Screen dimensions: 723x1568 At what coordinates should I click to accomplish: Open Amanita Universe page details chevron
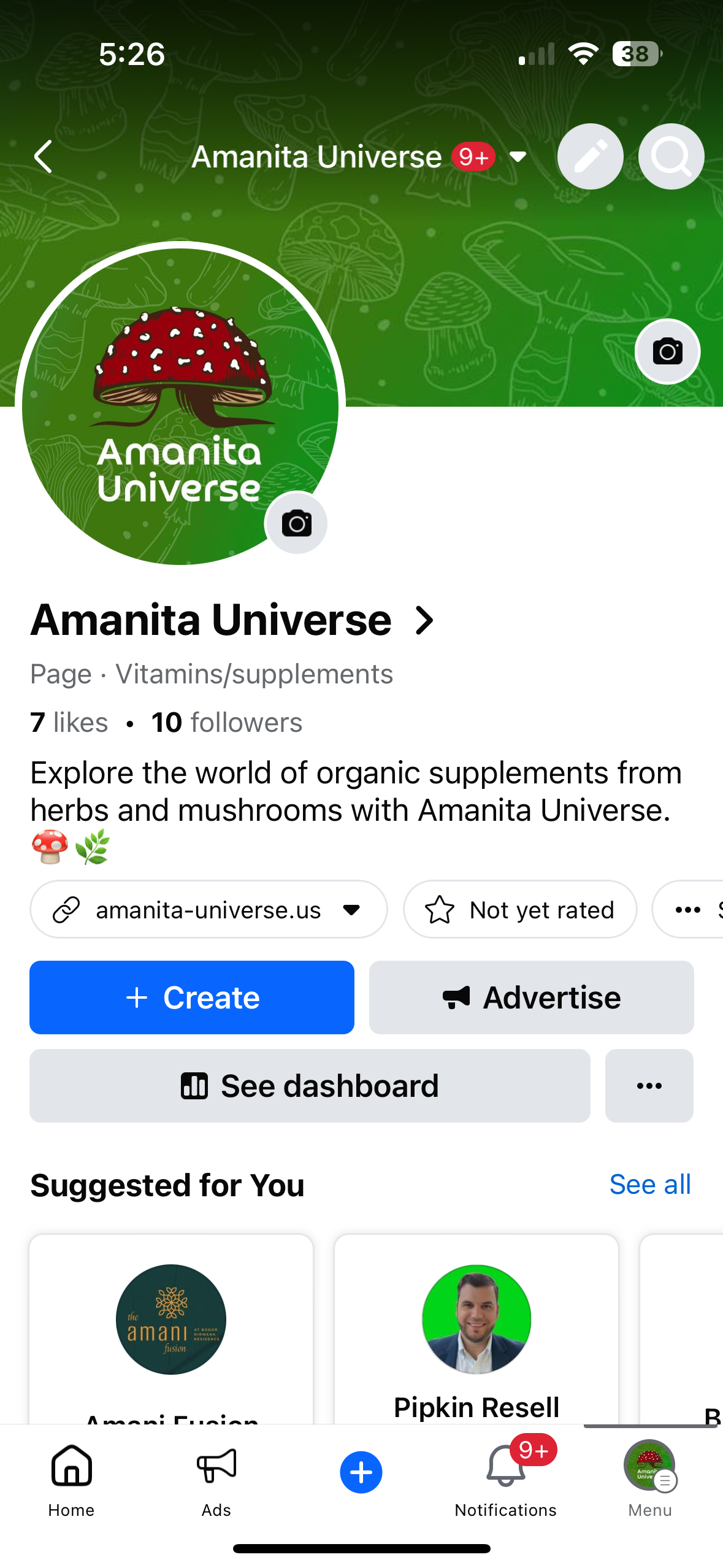point(424,620)
